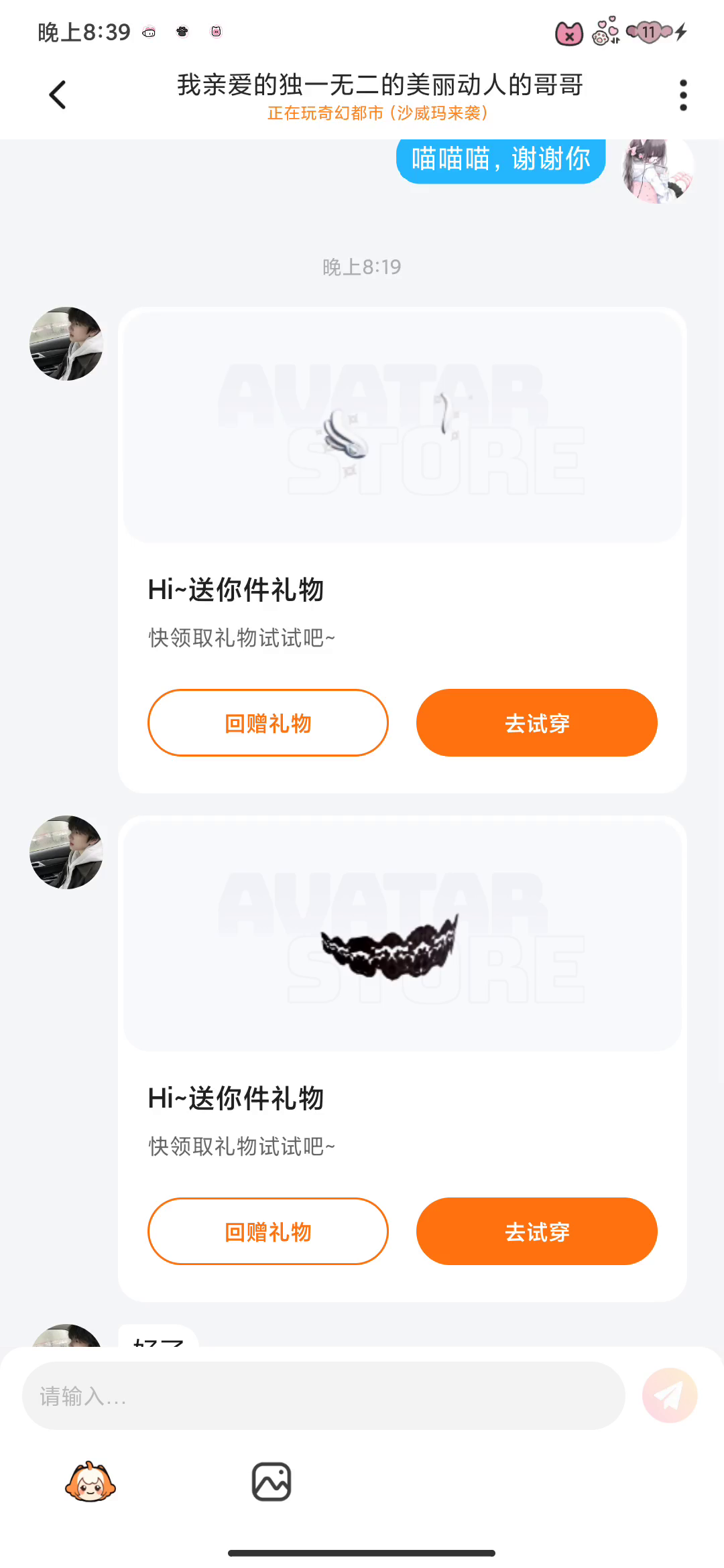Image resolution: width=724 pixels, height=1568 pixels.
Task: Tap 回赠礼物 on the silver accessory gift
Action: 268,723
